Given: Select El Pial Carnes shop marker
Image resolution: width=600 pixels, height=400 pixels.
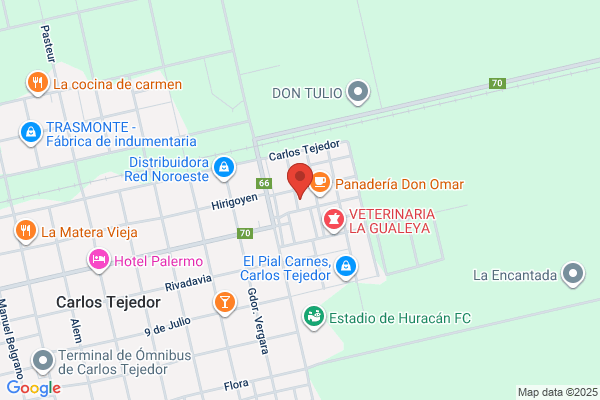Looking at the screenshot, I should 346,266.
